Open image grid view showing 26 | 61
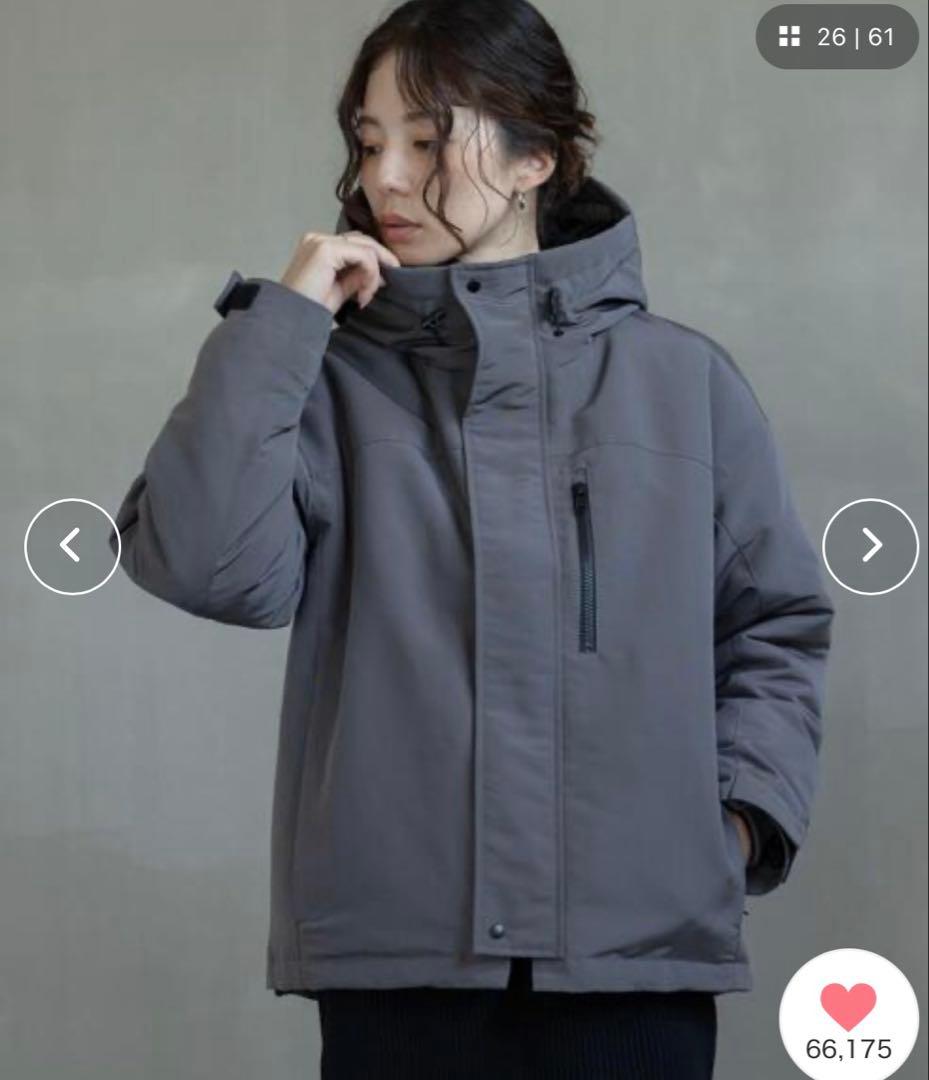Viewport: 929px width, 1080px height. 836,38
